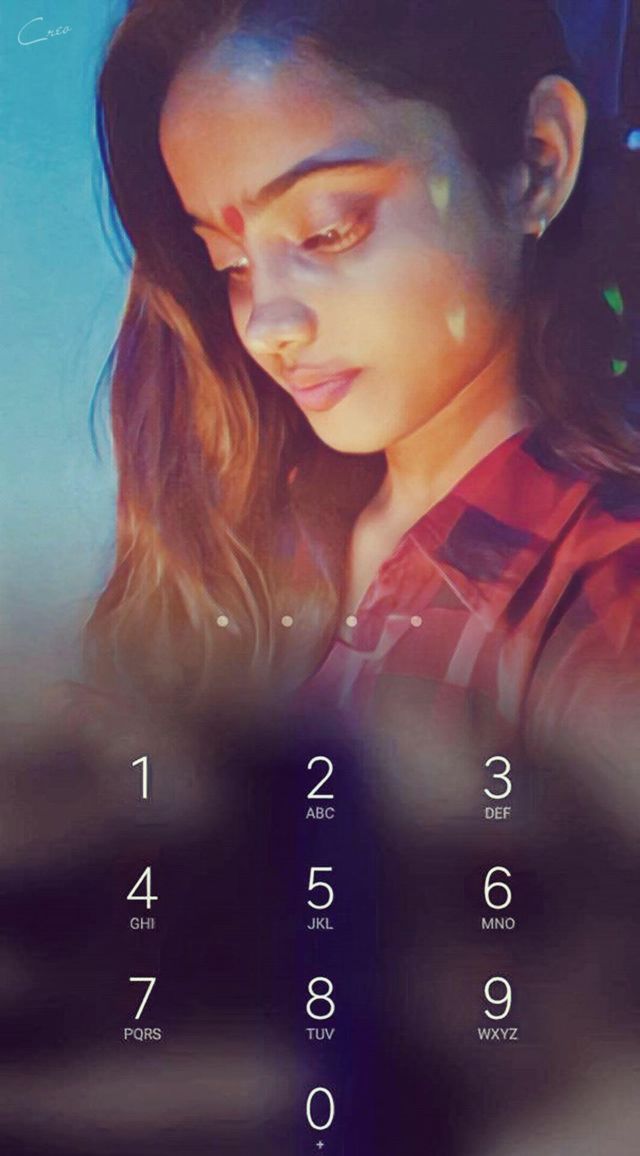Select the 8 TUV key
Viewport: 640px width, 1156px height.
pos(320,1008)
